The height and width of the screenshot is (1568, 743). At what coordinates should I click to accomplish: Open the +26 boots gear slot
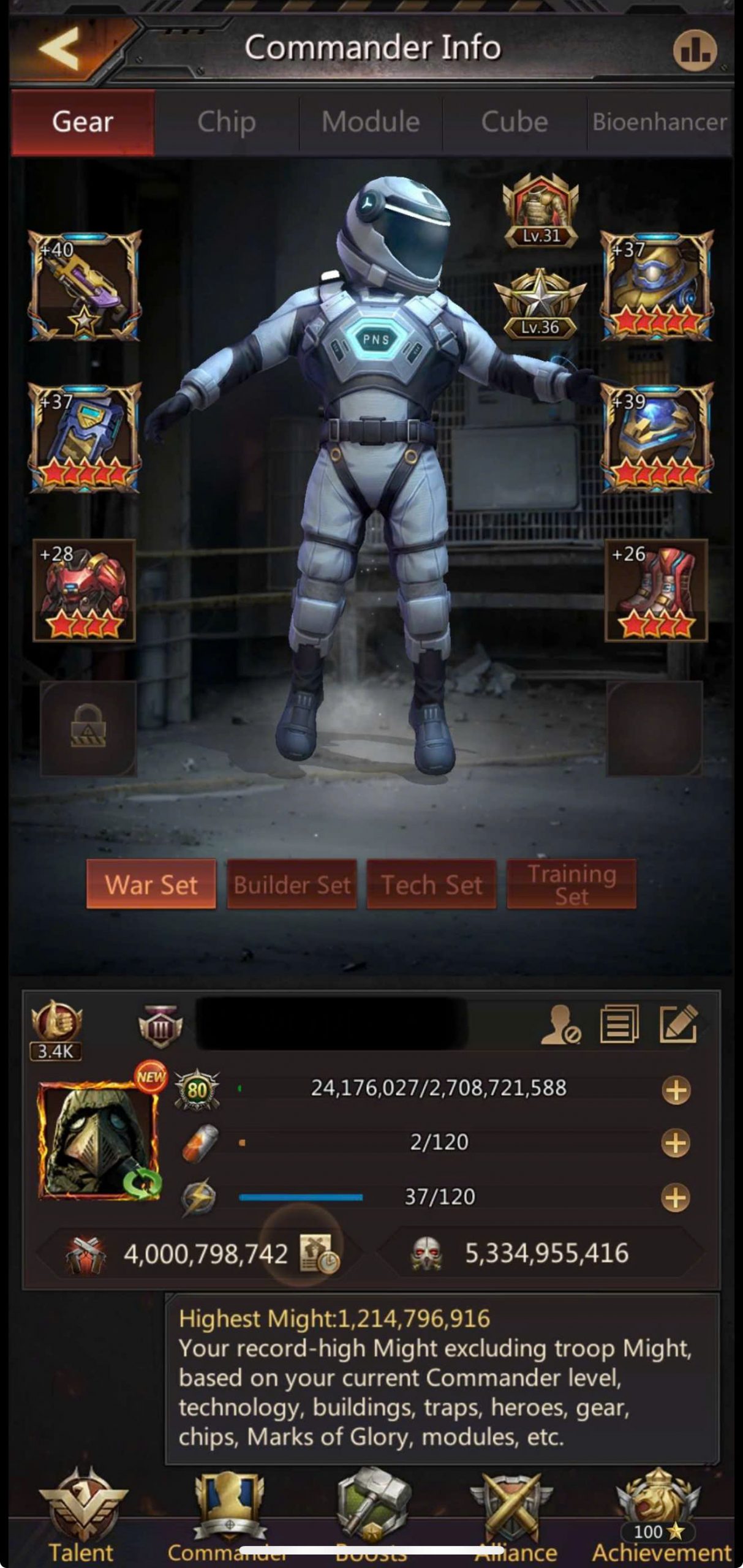coord(656,590)
